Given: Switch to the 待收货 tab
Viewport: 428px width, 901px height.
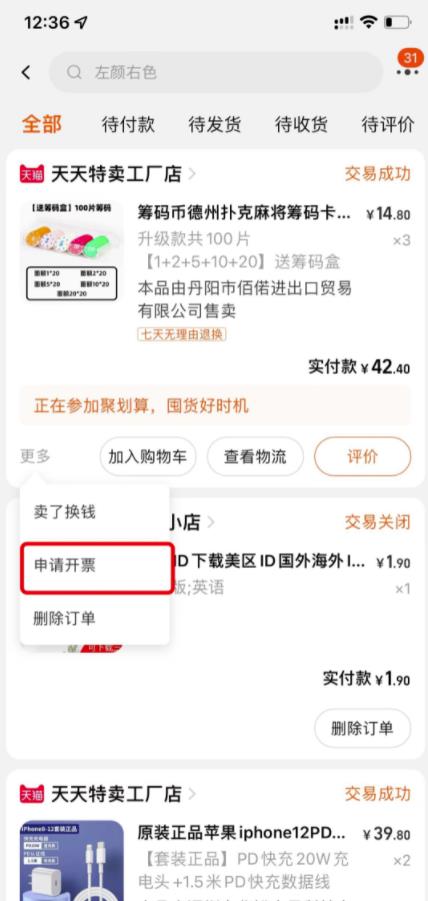Looking at the screenshot, I should (x=301, y=124).
